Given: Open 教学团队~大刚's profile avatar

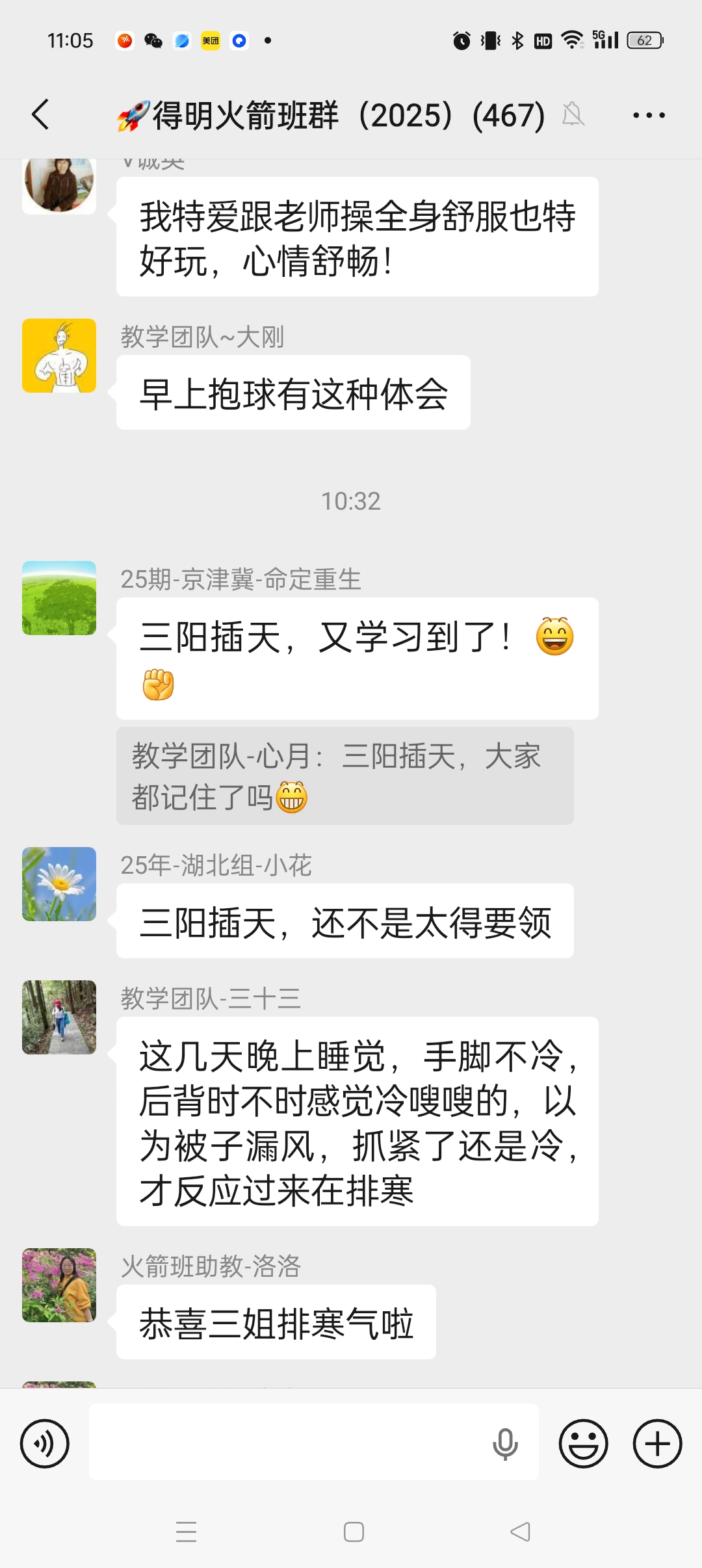Looking at the screenshot, I should pyautogui.click(x=59, y=356).
